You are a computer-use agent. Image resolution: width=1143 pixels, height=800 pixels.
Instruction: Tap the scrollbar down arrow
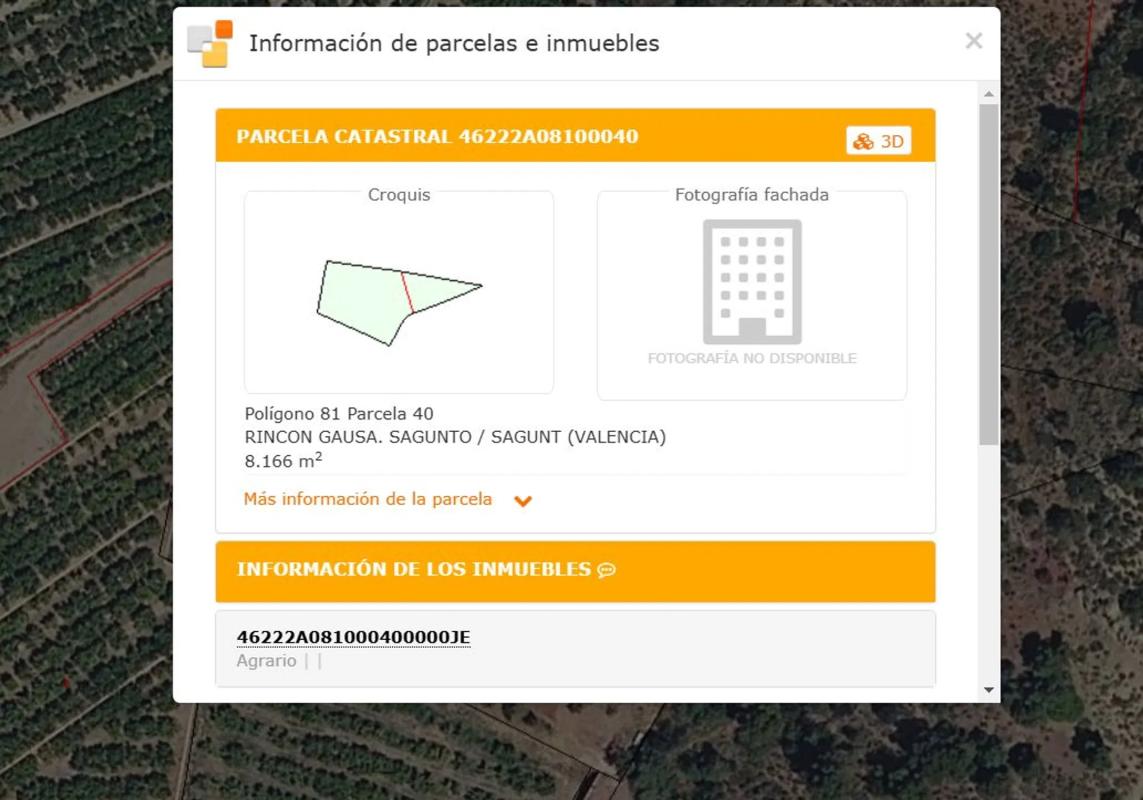click(989, 690)
